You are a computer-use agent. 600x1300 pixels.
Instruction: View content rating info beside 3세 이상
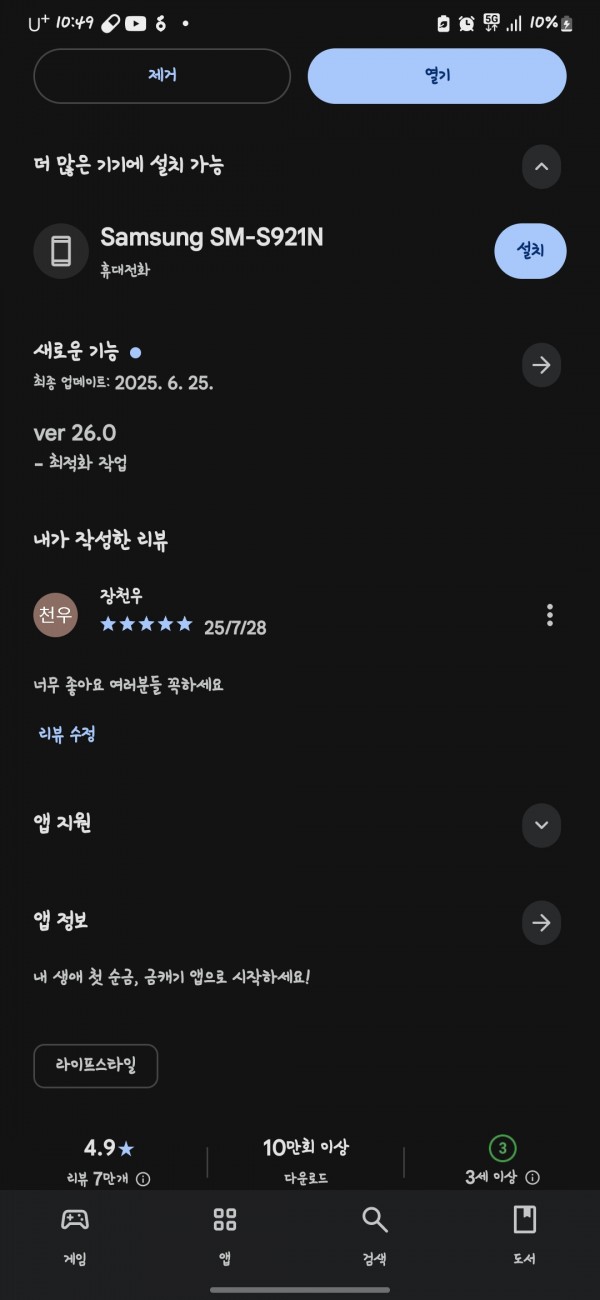click(x=533, y=1178)
